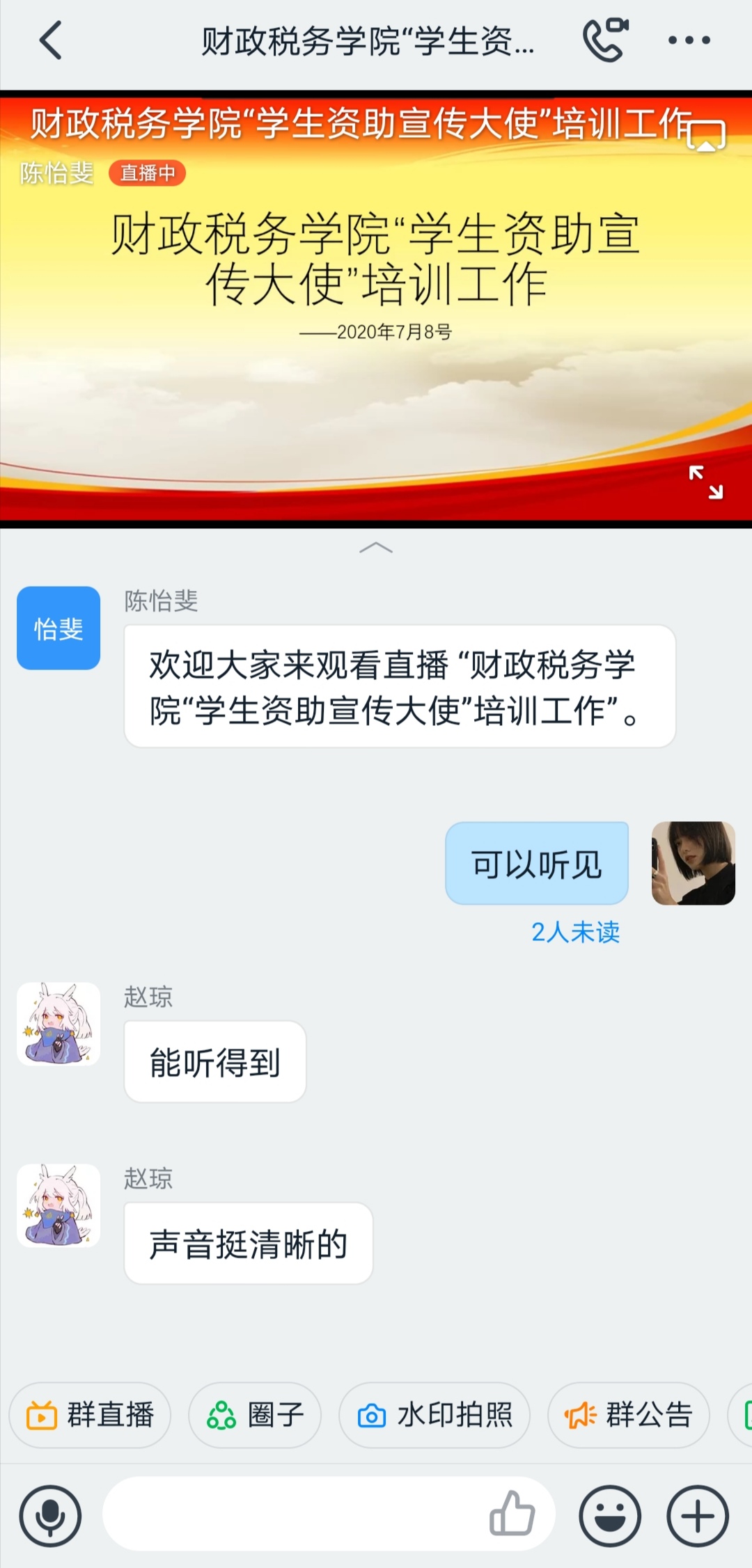
Task: View the 群公告 group announcements
Action: [629, 1415]
